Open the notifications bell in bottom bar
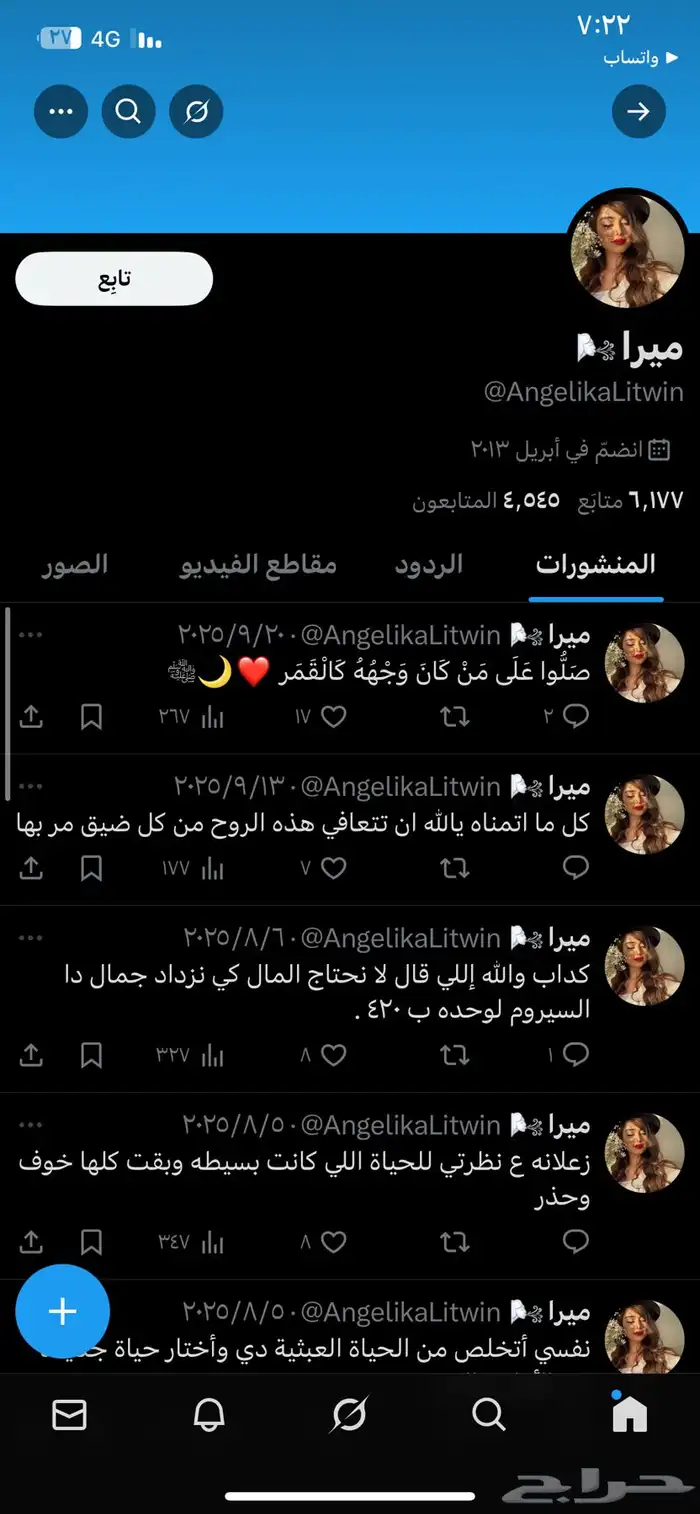Screen dimensions: 700x1514 pos(209,1414)
